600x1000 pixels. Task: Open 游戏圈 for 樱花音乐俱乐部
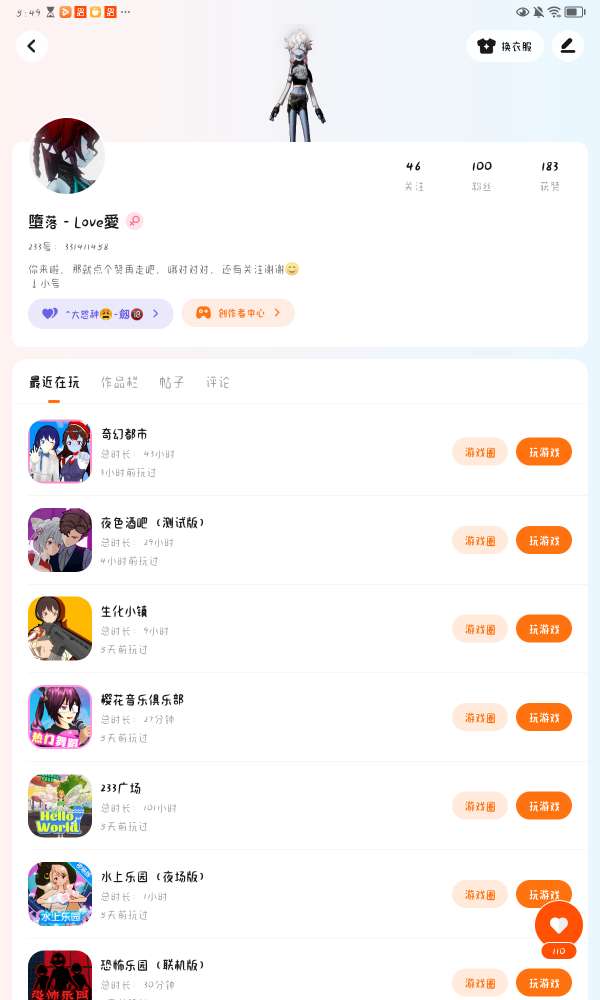pyautogui.click(x=479, y=718)
